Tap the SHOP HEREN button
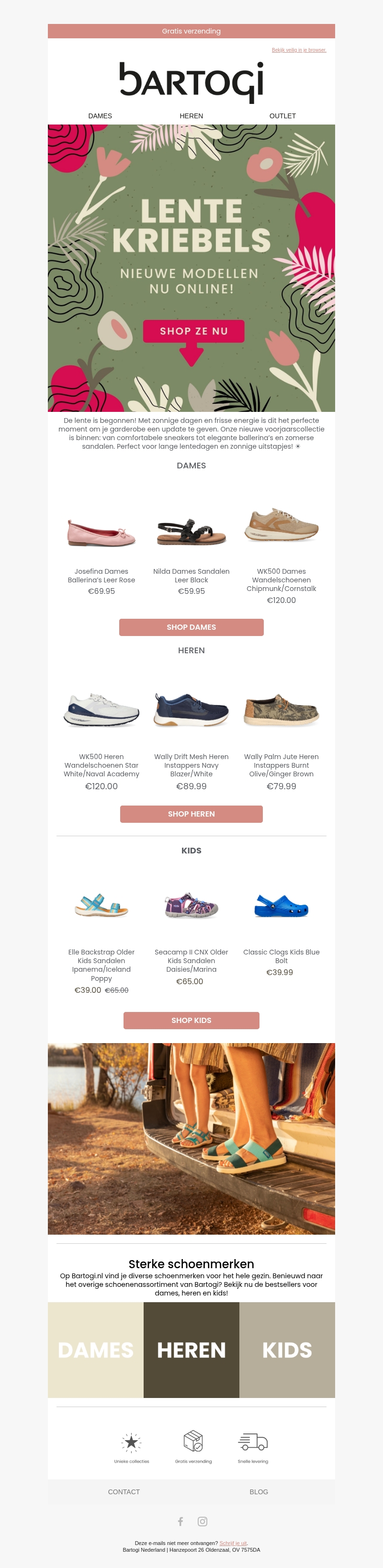Viewport: 383px width, 1568px height. tap(191, 814)
